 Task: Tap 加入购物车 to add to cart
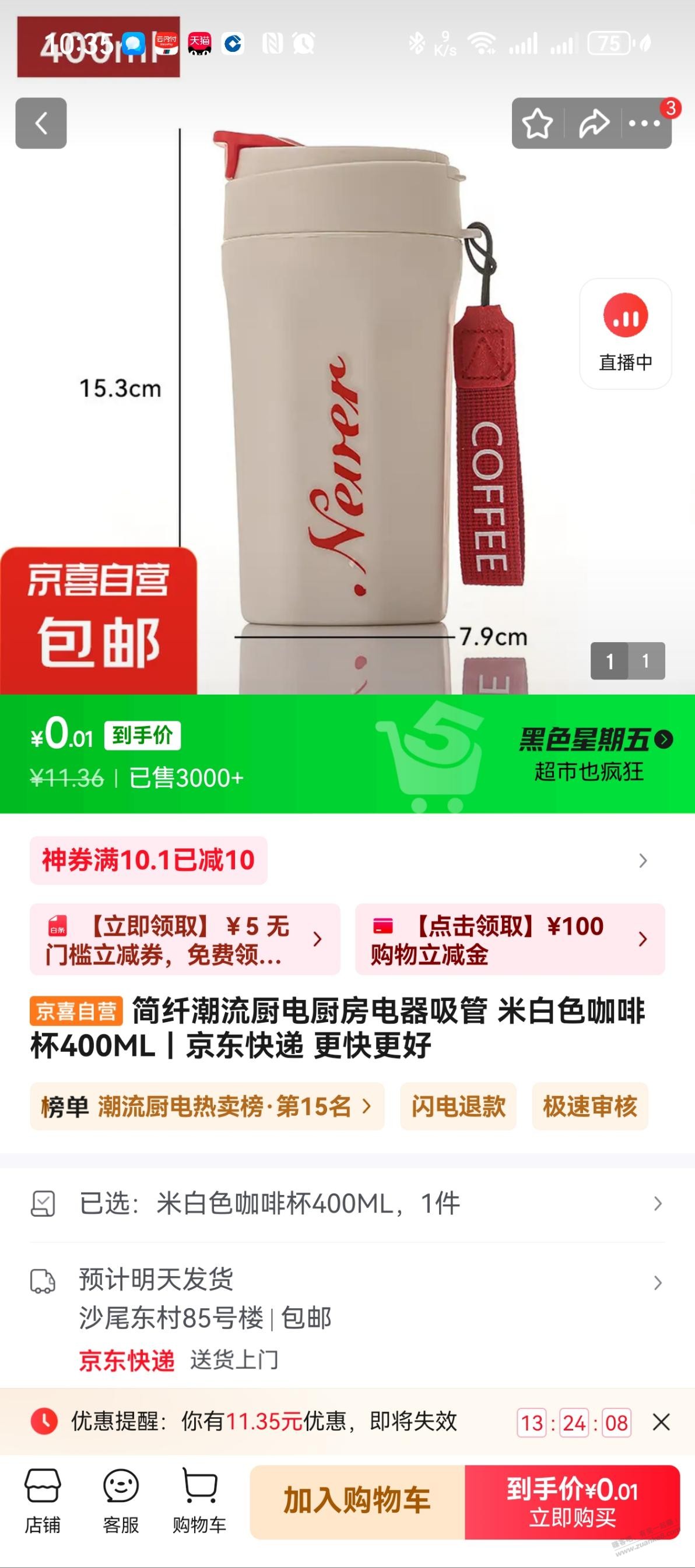pos(357,1501)
